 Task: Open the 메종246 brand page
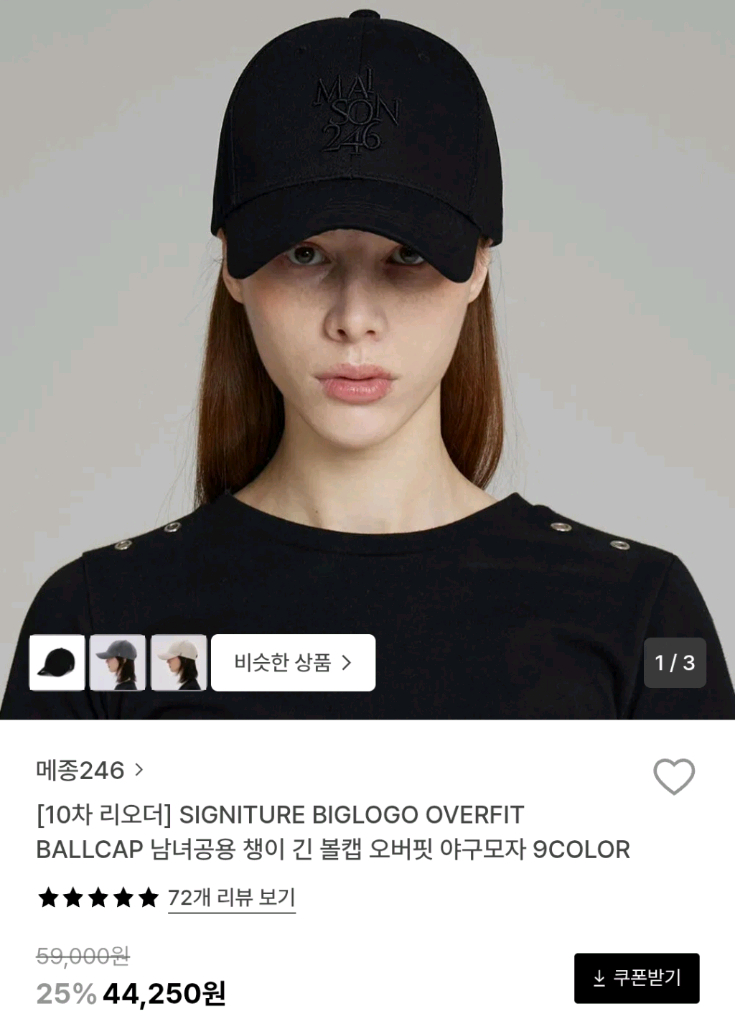[x=90, y=770]
